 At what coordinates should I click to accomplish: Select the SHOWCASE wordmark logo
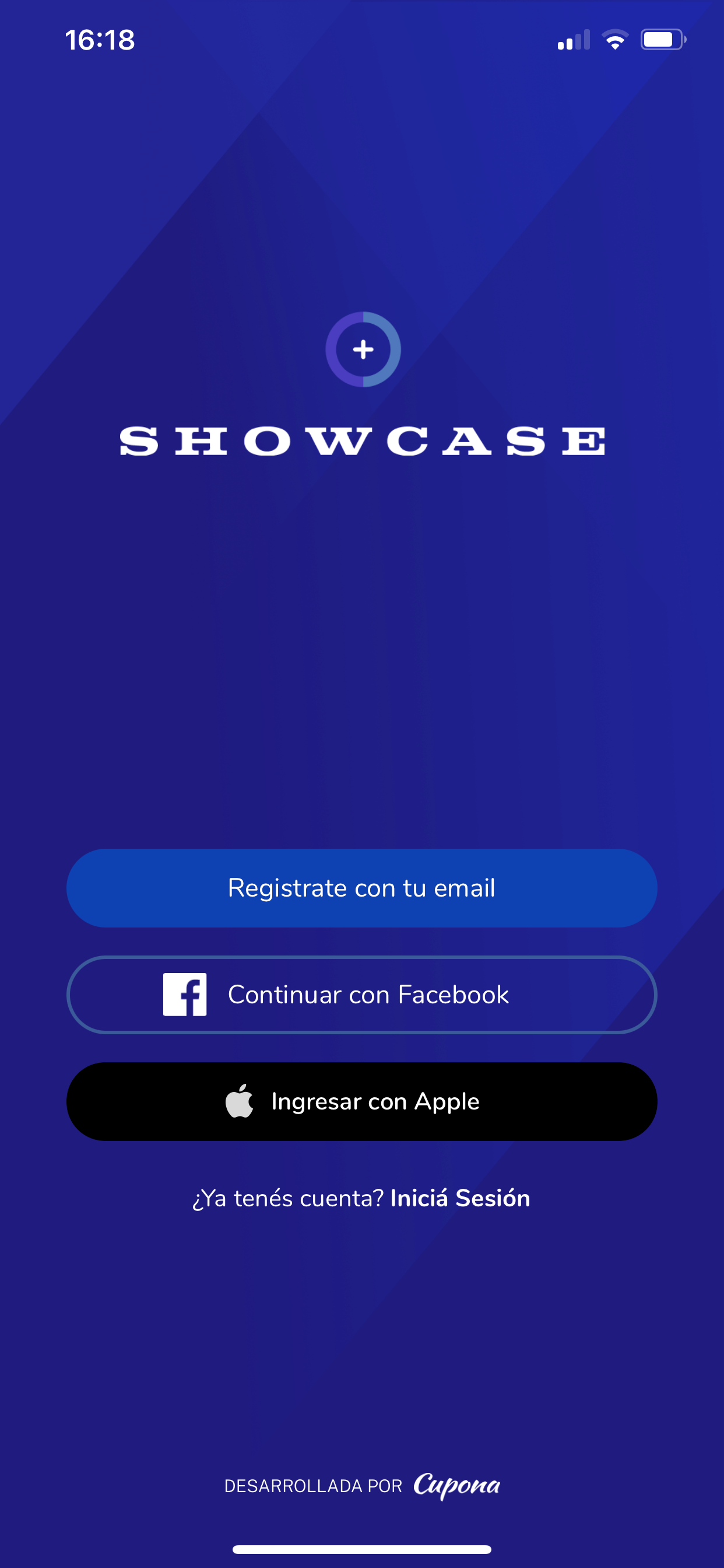tap(362, 444)
